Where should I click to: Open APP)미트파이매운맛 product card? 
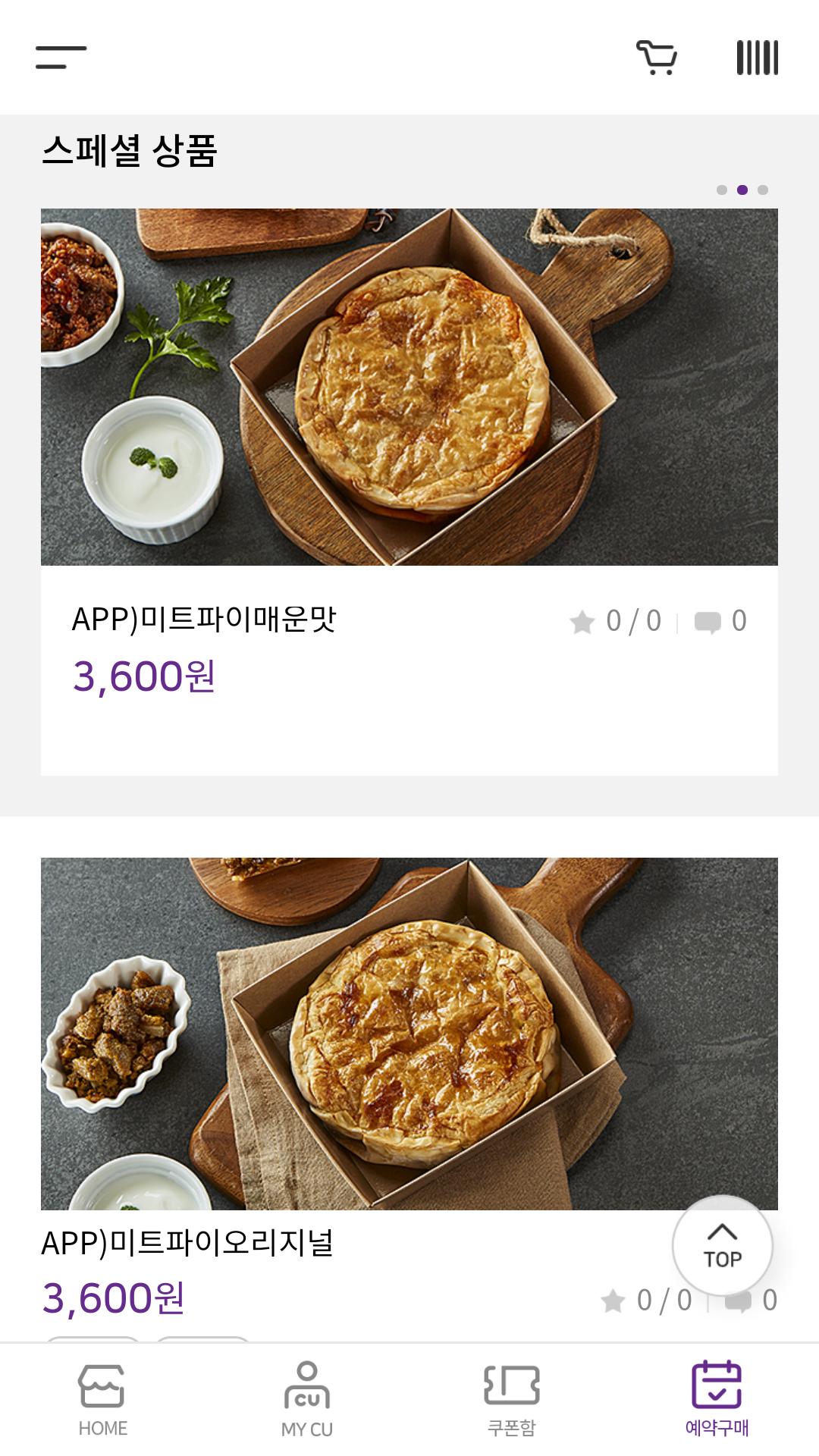(x=409, y=491)
